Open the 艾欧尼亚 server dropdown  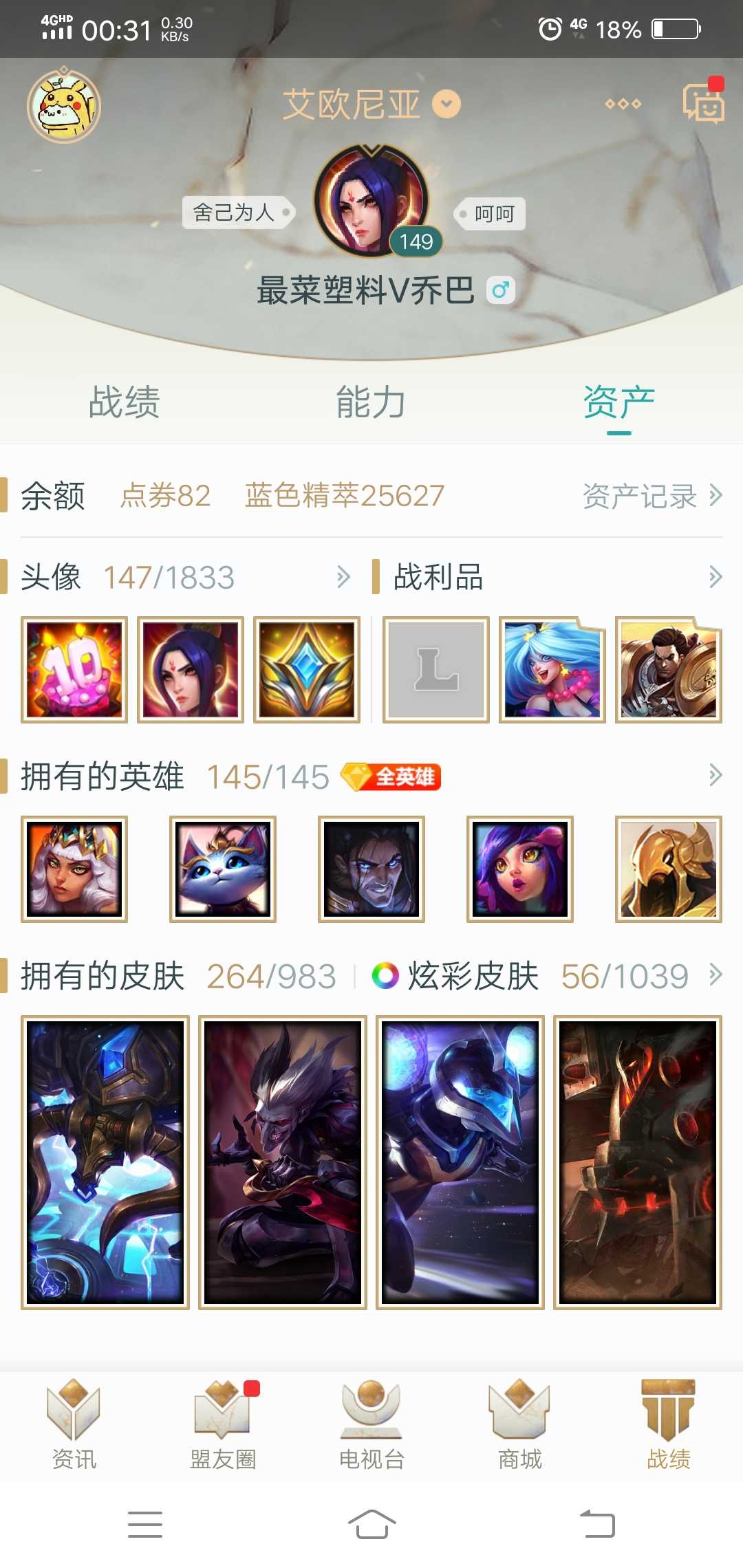coord(371,105)
